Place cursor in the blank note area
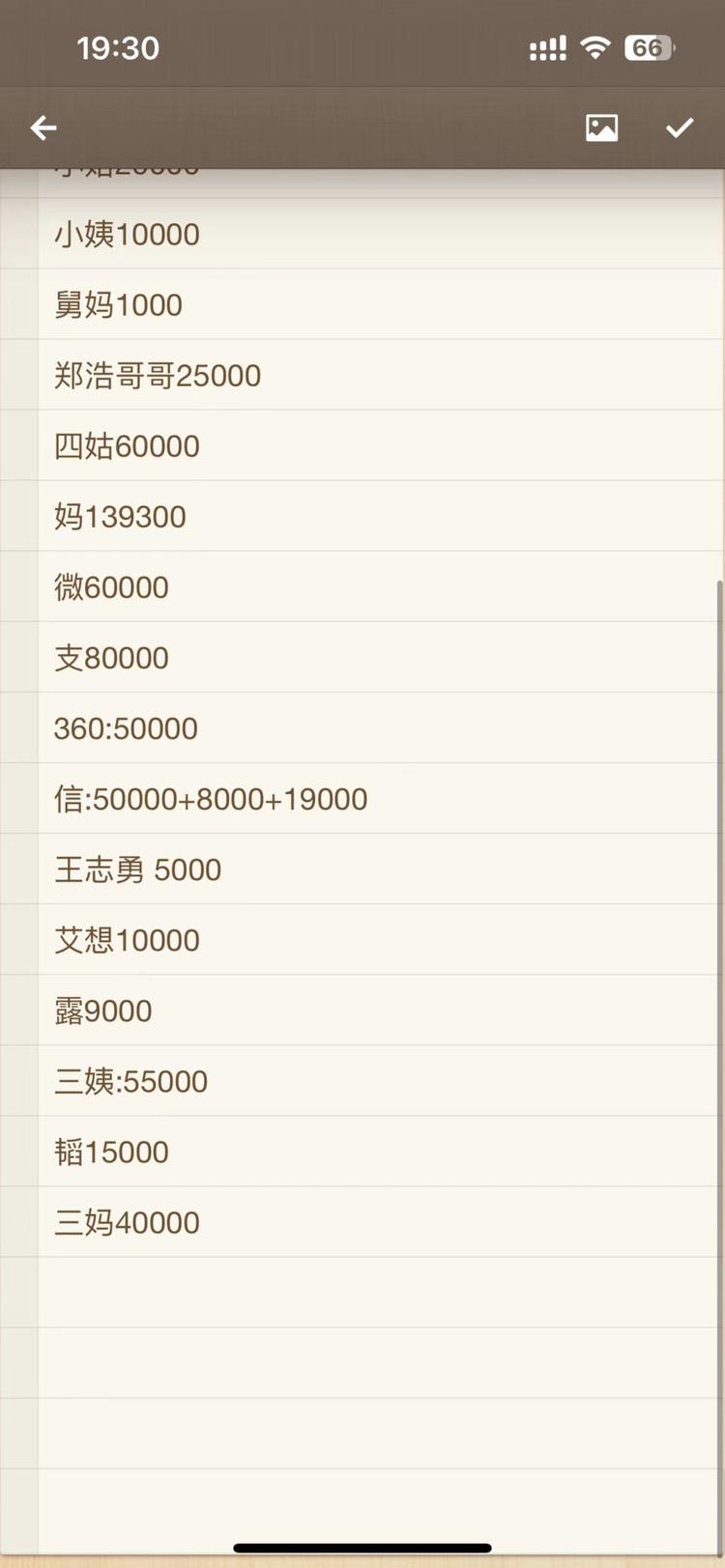This screenshot has height=1568, width=725. tap(381, 1401)
